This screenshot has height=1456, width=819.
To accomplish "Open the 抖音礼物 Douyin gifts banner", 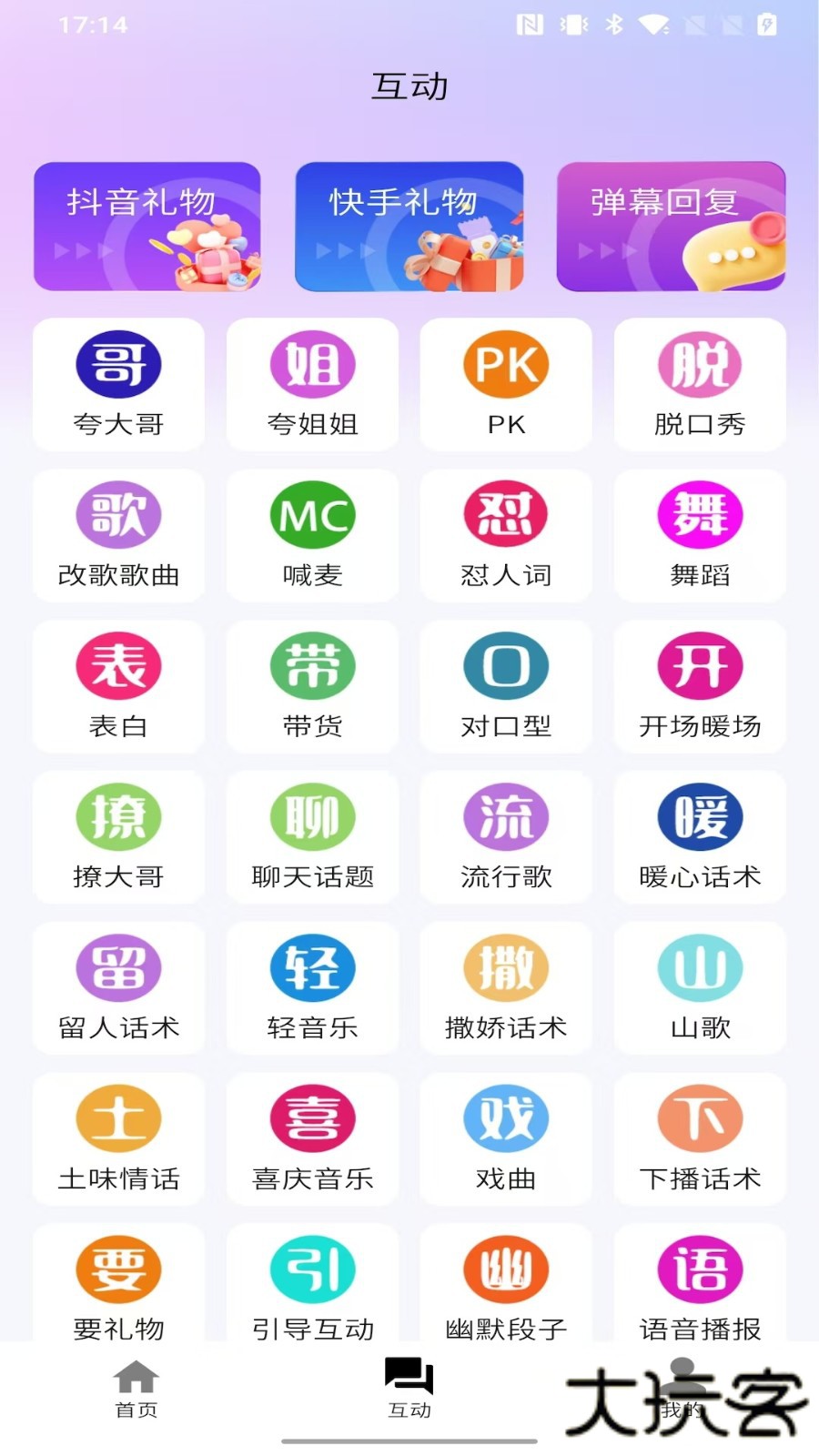I will pos(147,226).
